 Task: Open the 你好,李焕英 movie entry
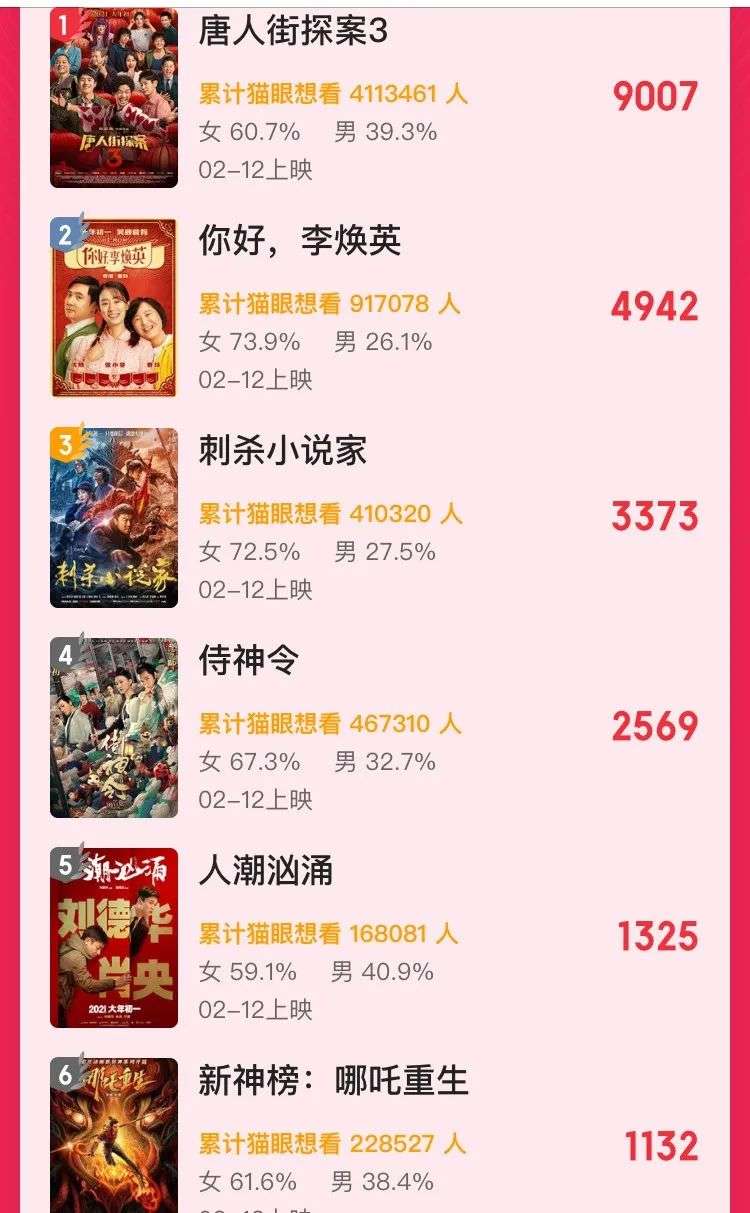coord(375,307)
